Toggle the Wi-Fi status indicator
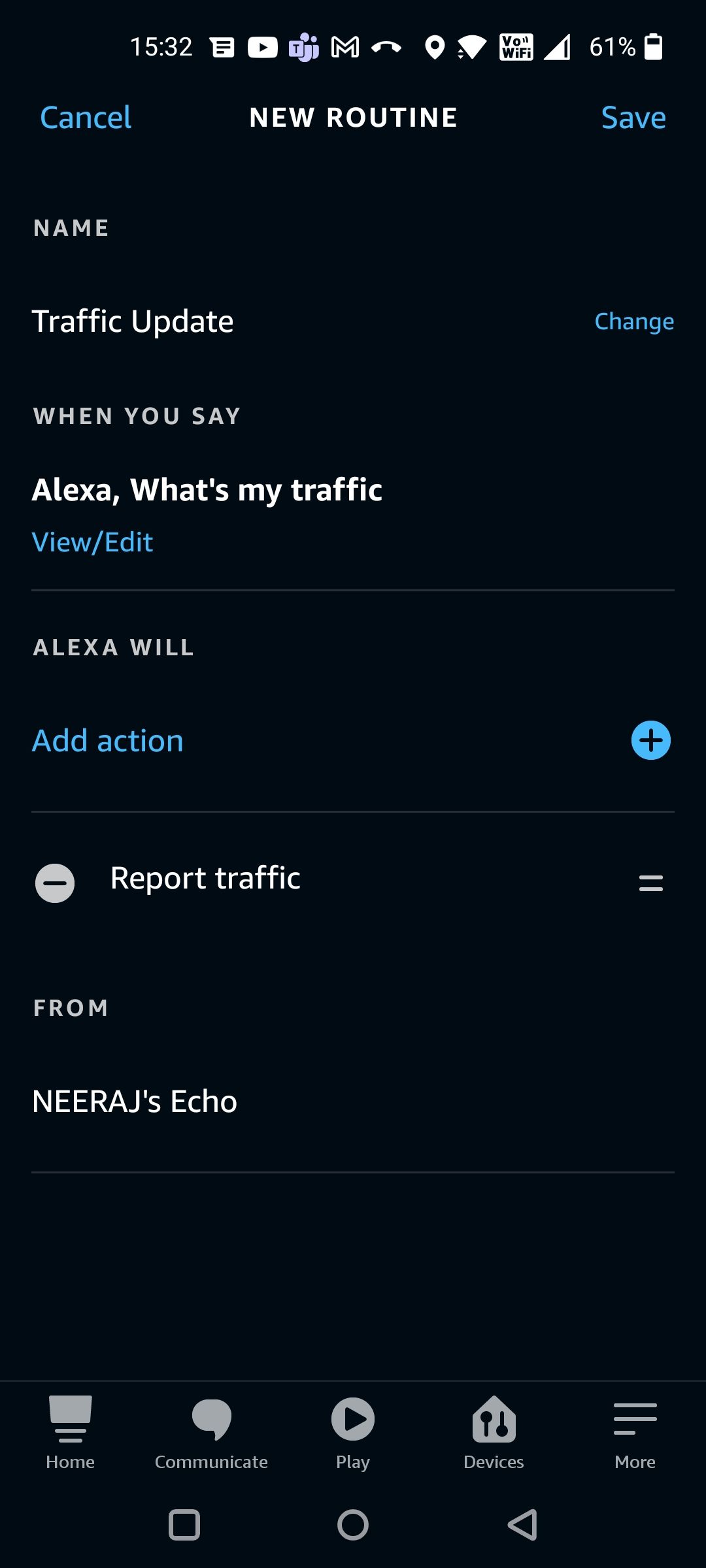Viewport: 706px width, 1568px height. 473,46
